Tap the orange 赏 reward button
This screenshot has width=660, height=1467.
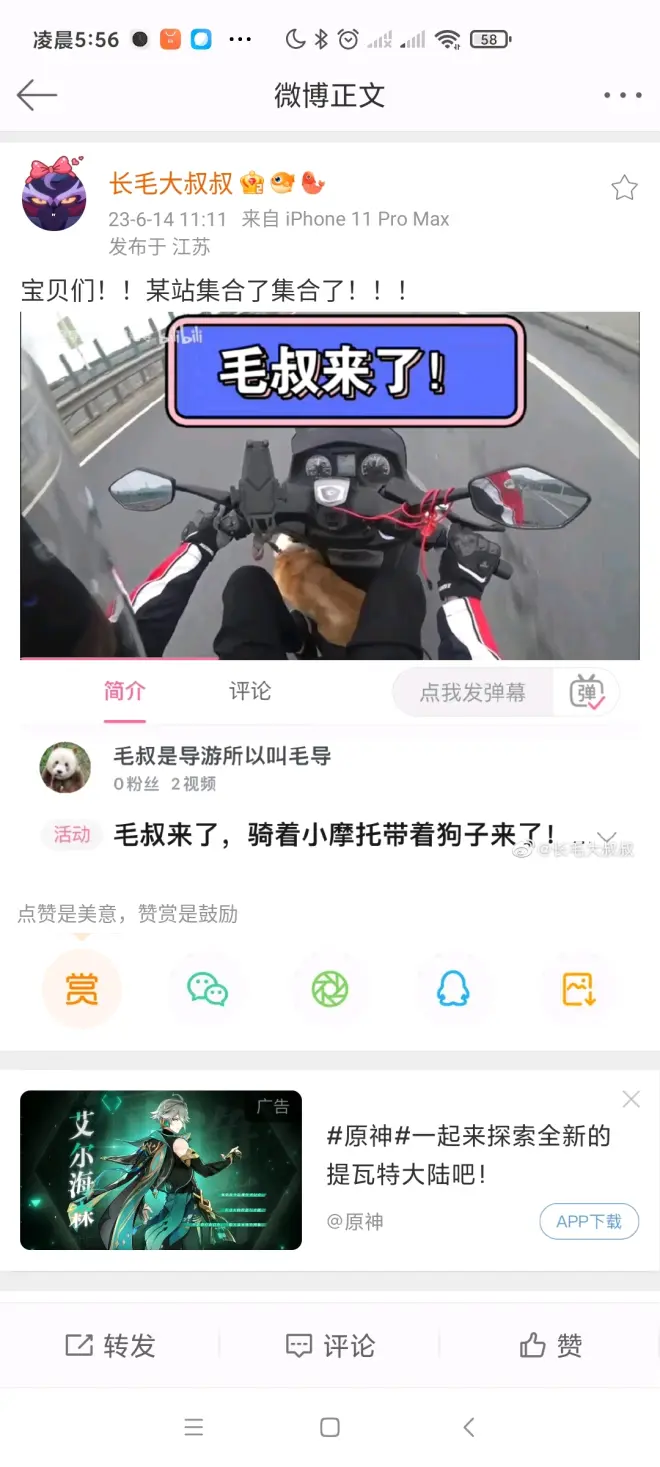coord(81,990)
